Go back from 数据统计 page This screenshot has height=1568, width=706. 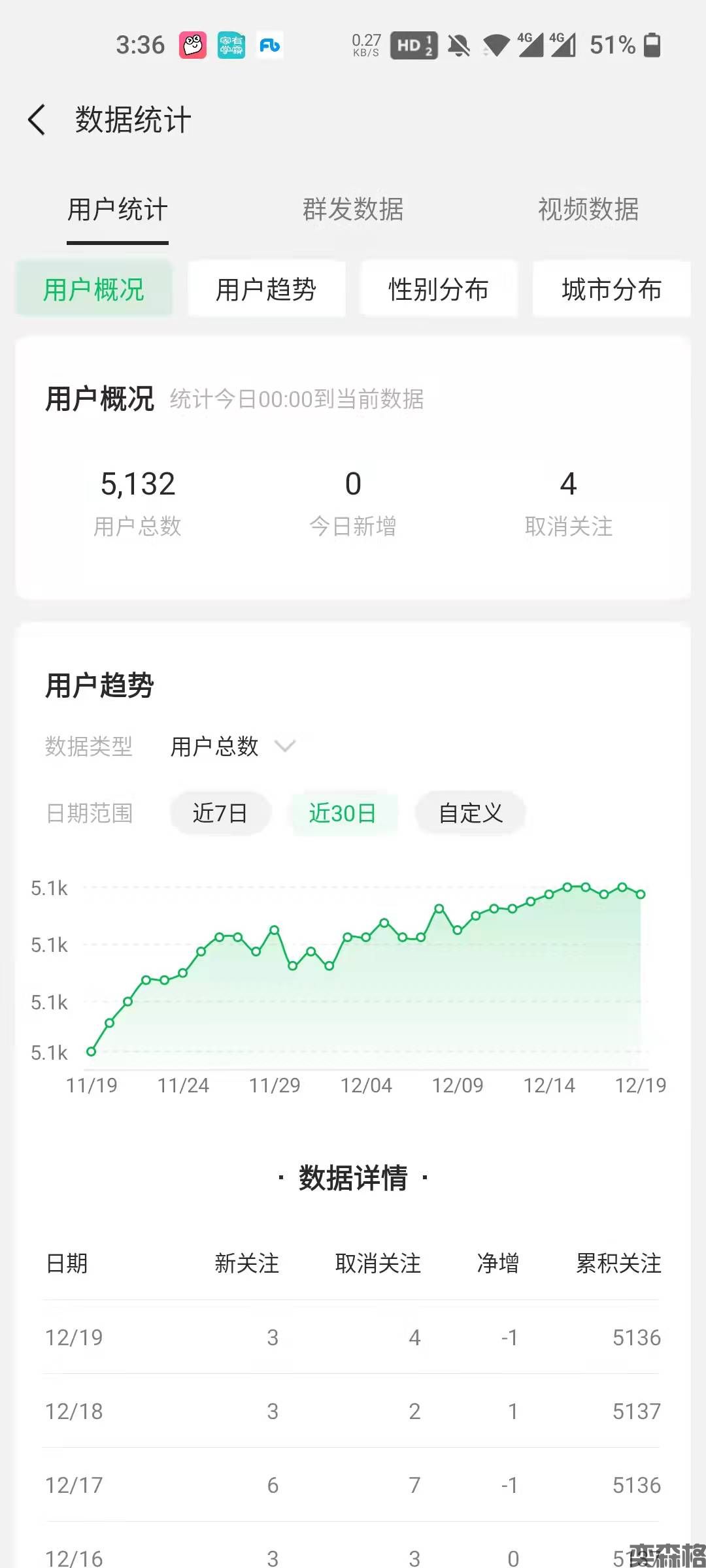[x=37, y=120]
